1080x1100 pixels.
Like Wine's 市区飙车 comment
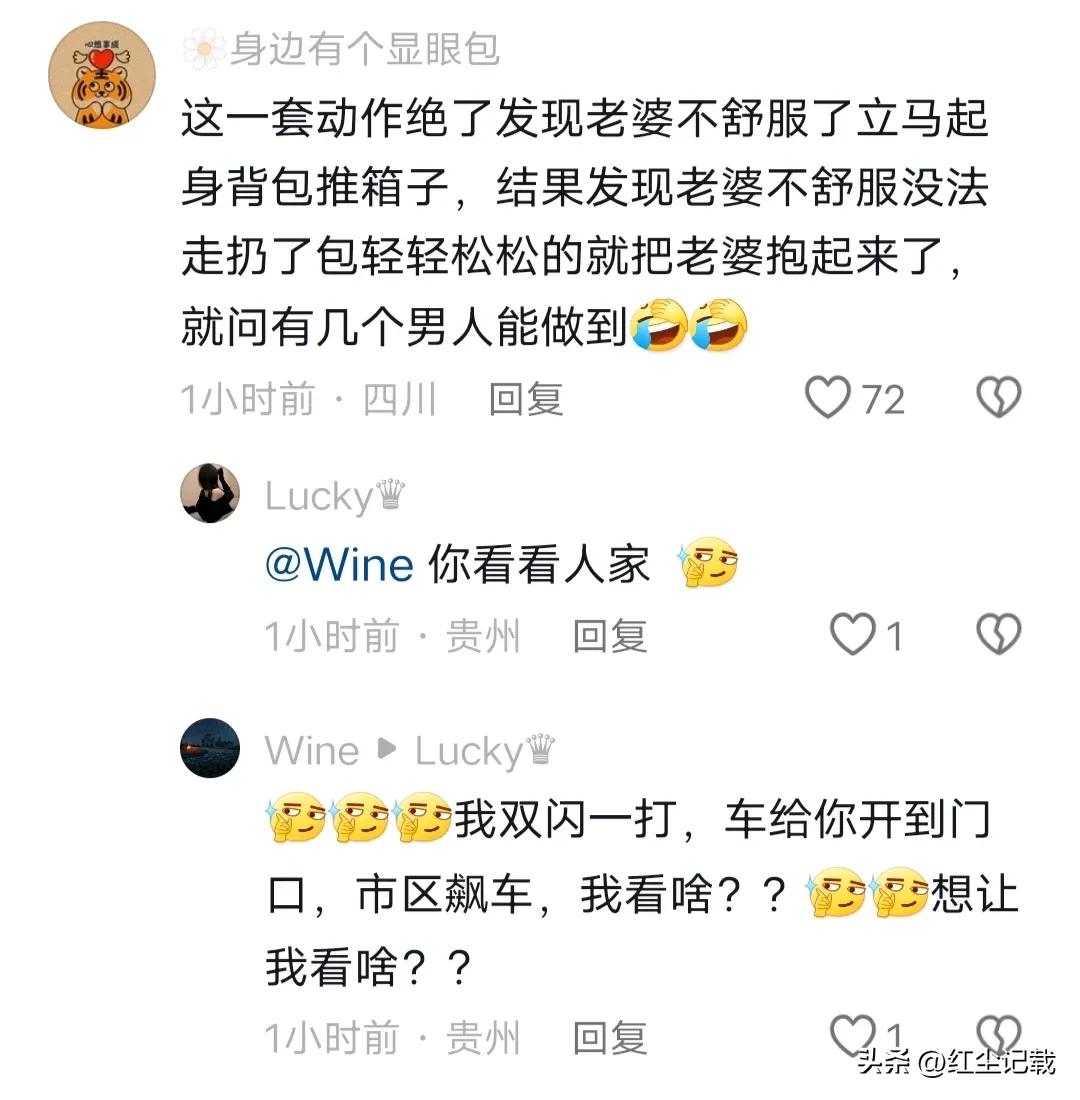(x=852, y=1034)
